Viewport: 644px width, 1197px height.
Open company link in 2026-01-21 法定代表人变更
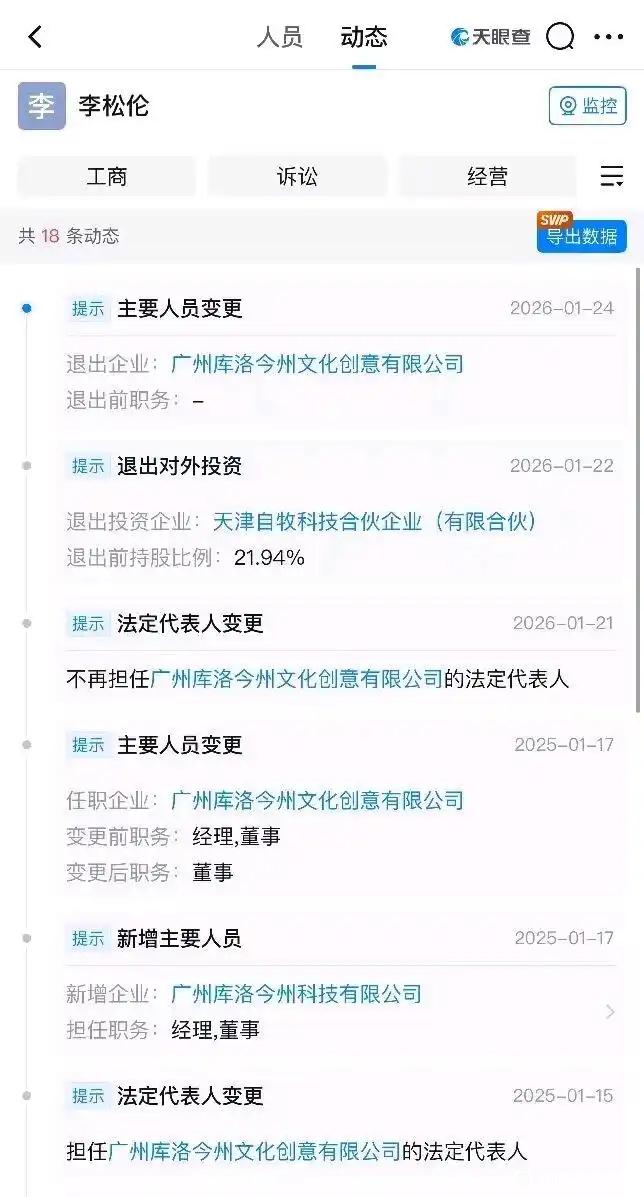(296, 679)
